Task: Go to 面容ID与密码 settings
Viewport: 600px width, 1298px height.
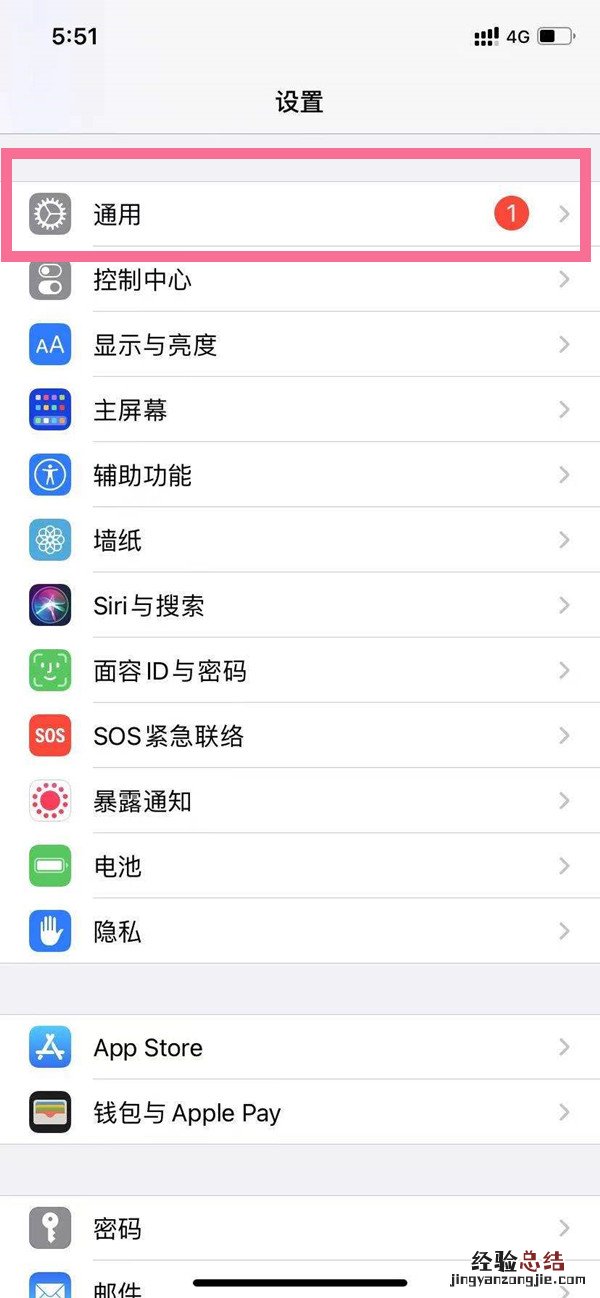Action: coord(300,671)
